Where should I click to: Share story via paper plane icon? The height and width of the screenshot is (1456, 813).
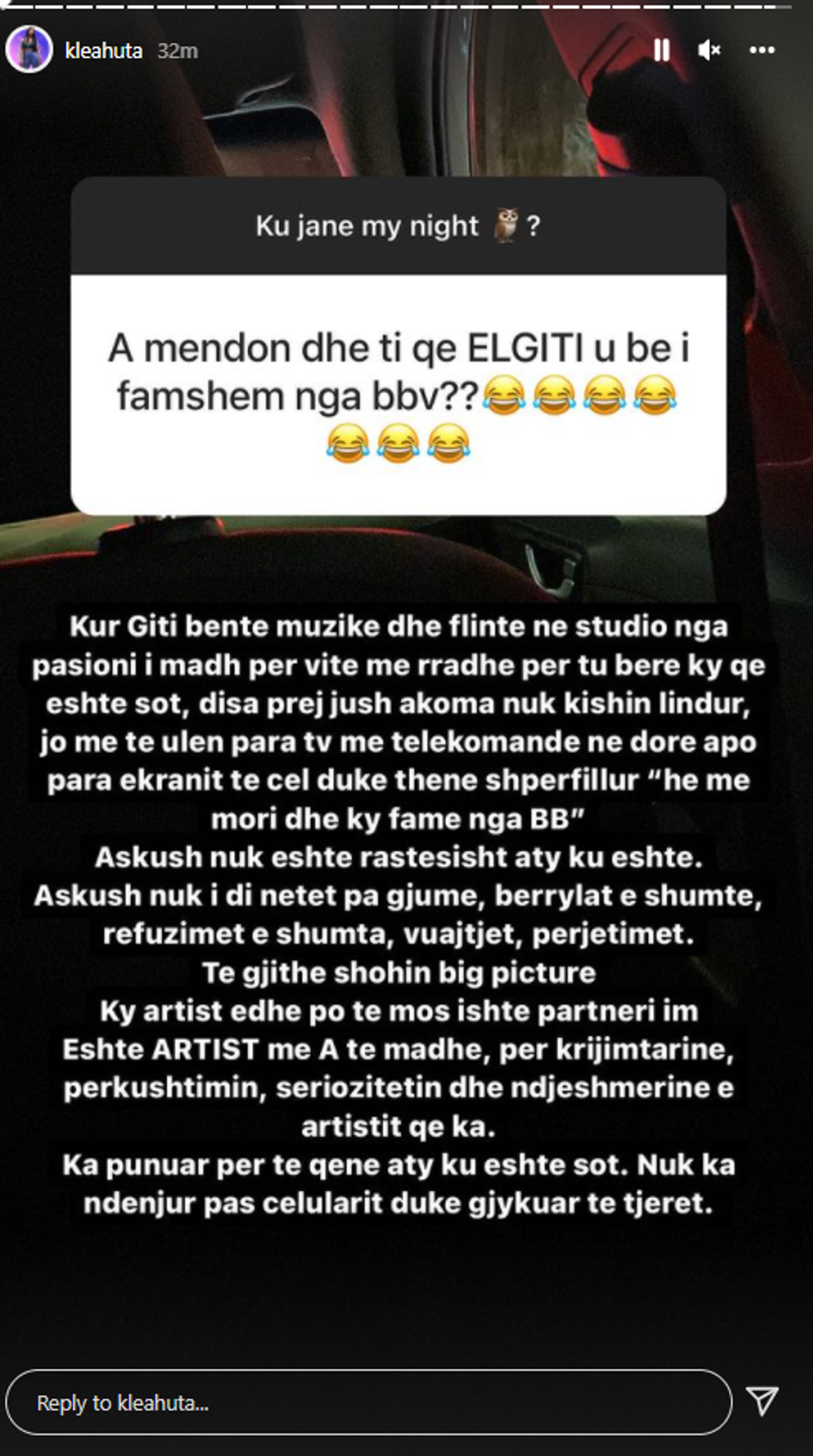762,1400
